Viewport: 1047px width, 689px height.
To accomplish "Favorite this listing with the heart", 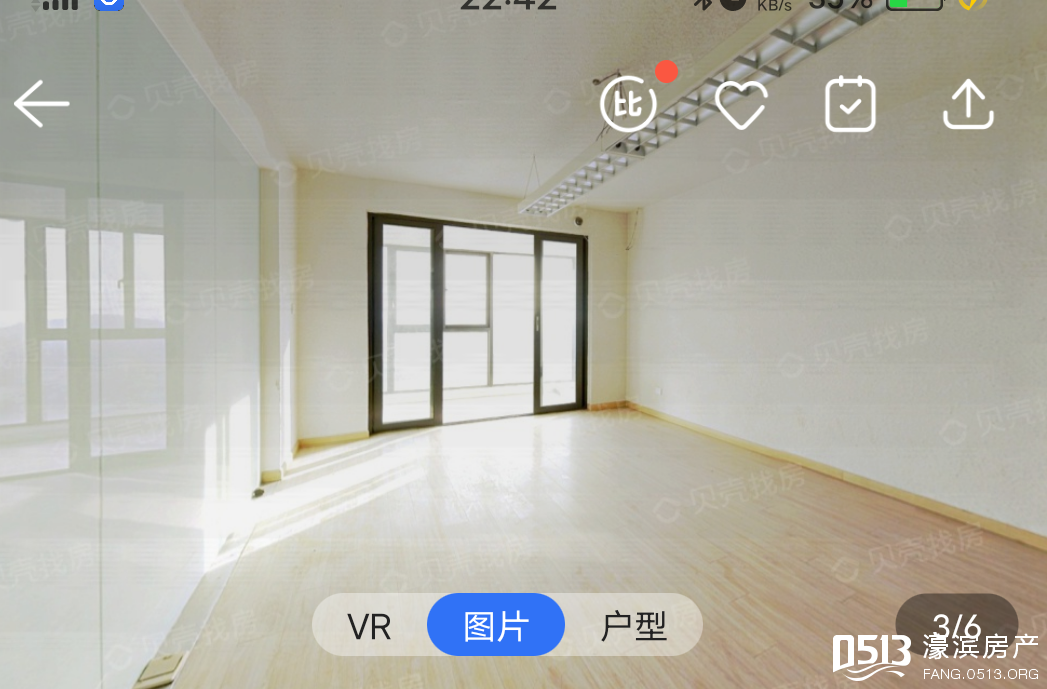I will coord(741,104).
